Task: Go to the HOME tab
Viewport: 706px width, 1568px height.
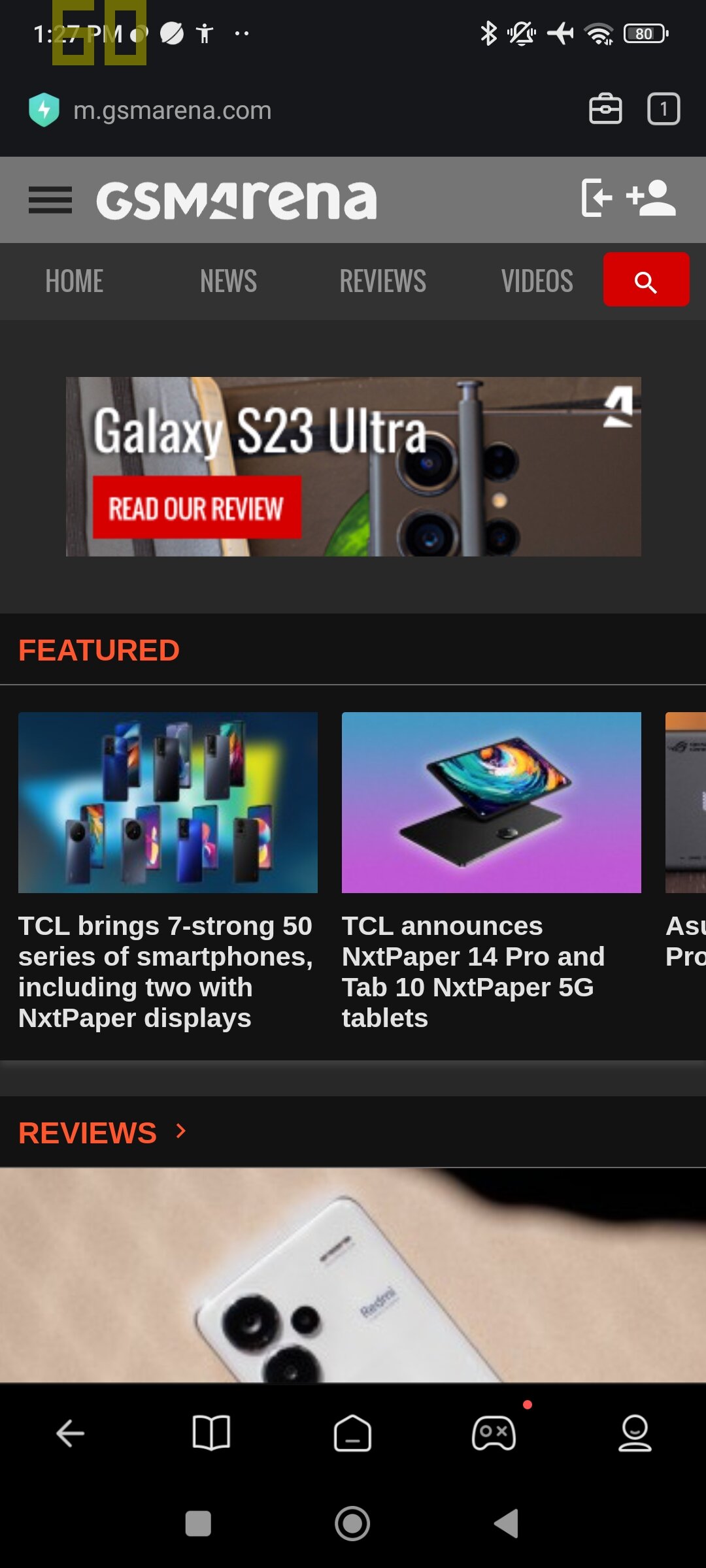Action: coord(75,281)
